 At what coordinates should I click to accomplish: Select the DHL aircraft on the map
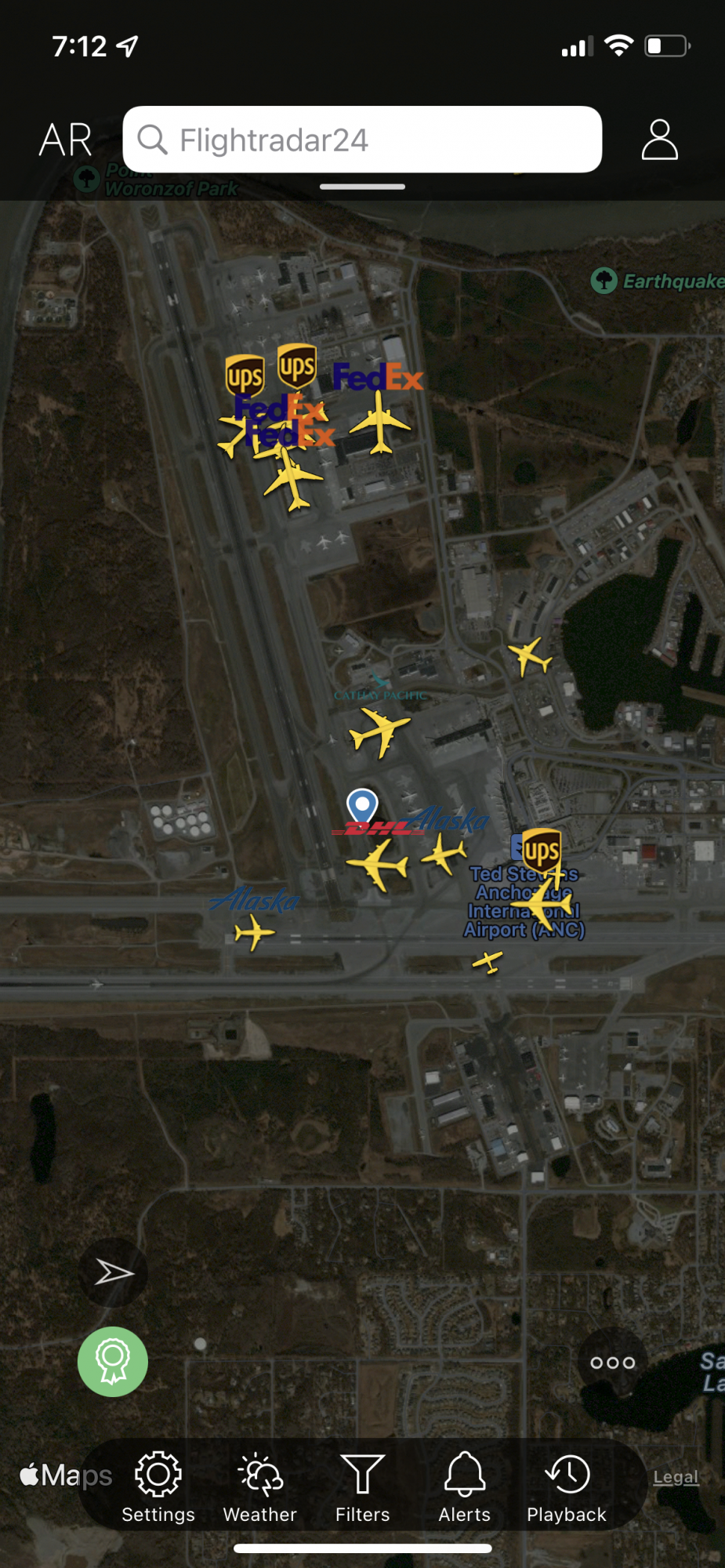[378, 865]
